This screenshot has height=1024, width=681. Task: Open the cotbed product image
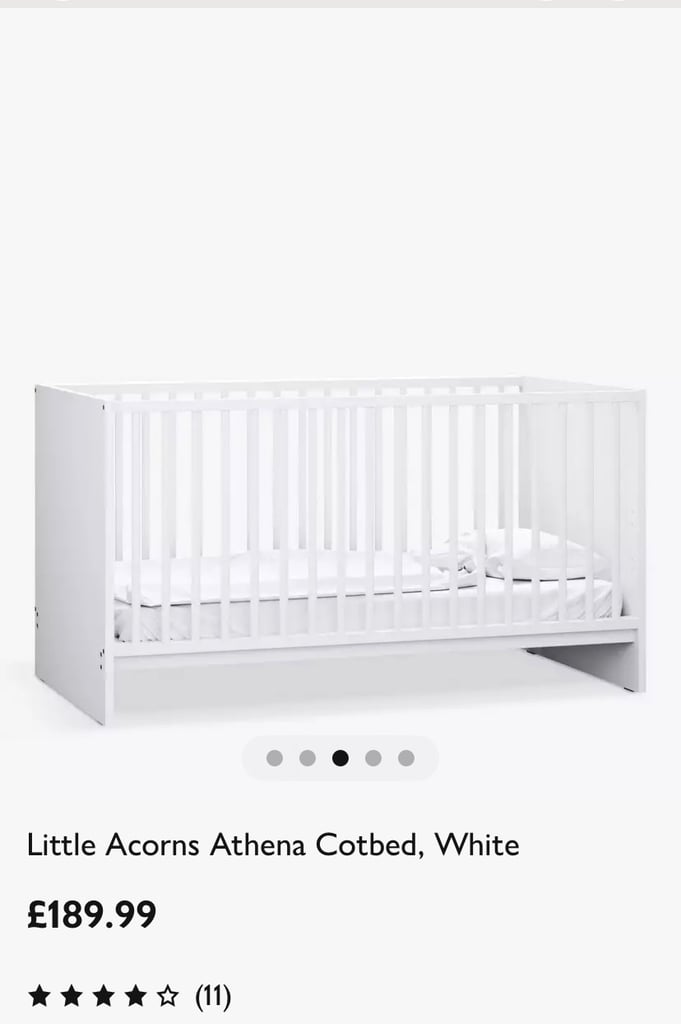(x=340, y=548)
